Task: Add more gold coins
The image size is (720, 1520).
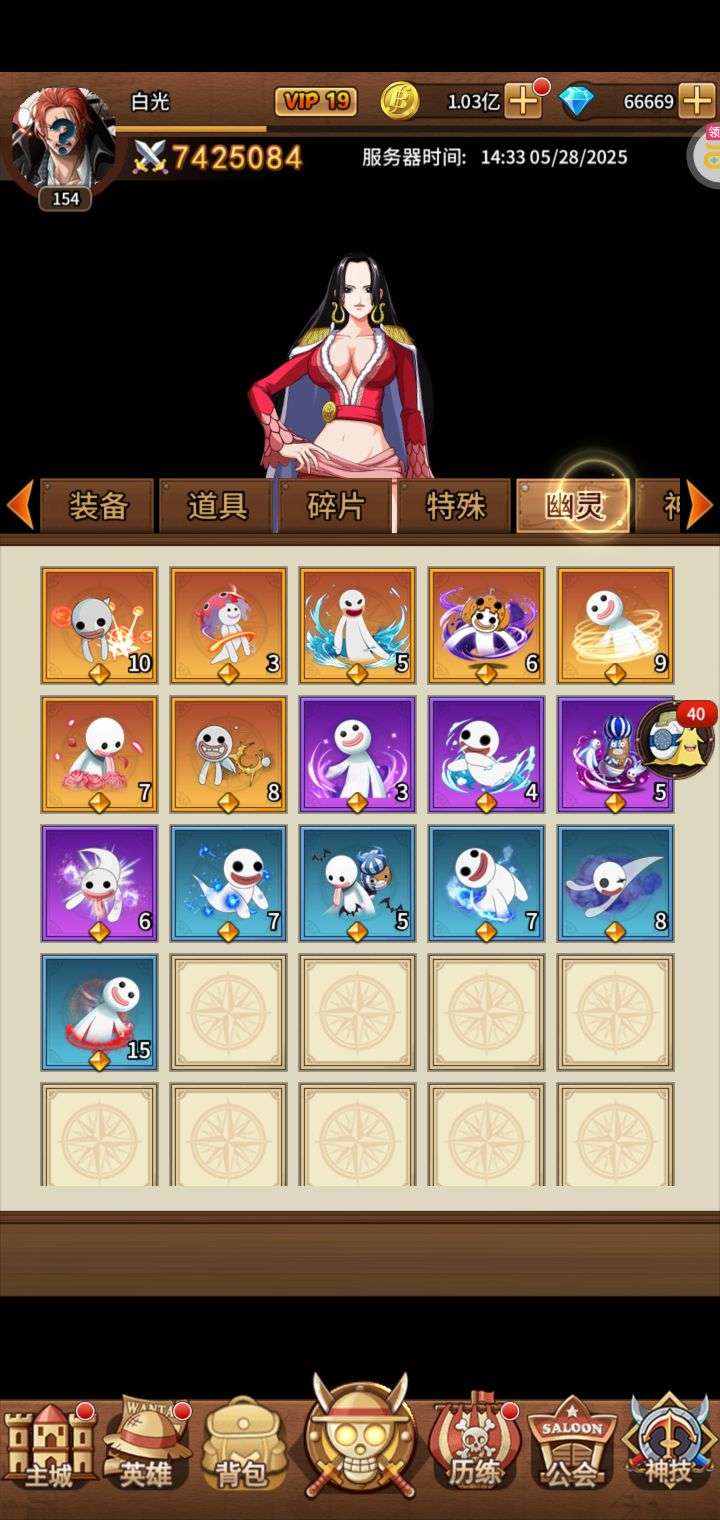Action: 523,101
